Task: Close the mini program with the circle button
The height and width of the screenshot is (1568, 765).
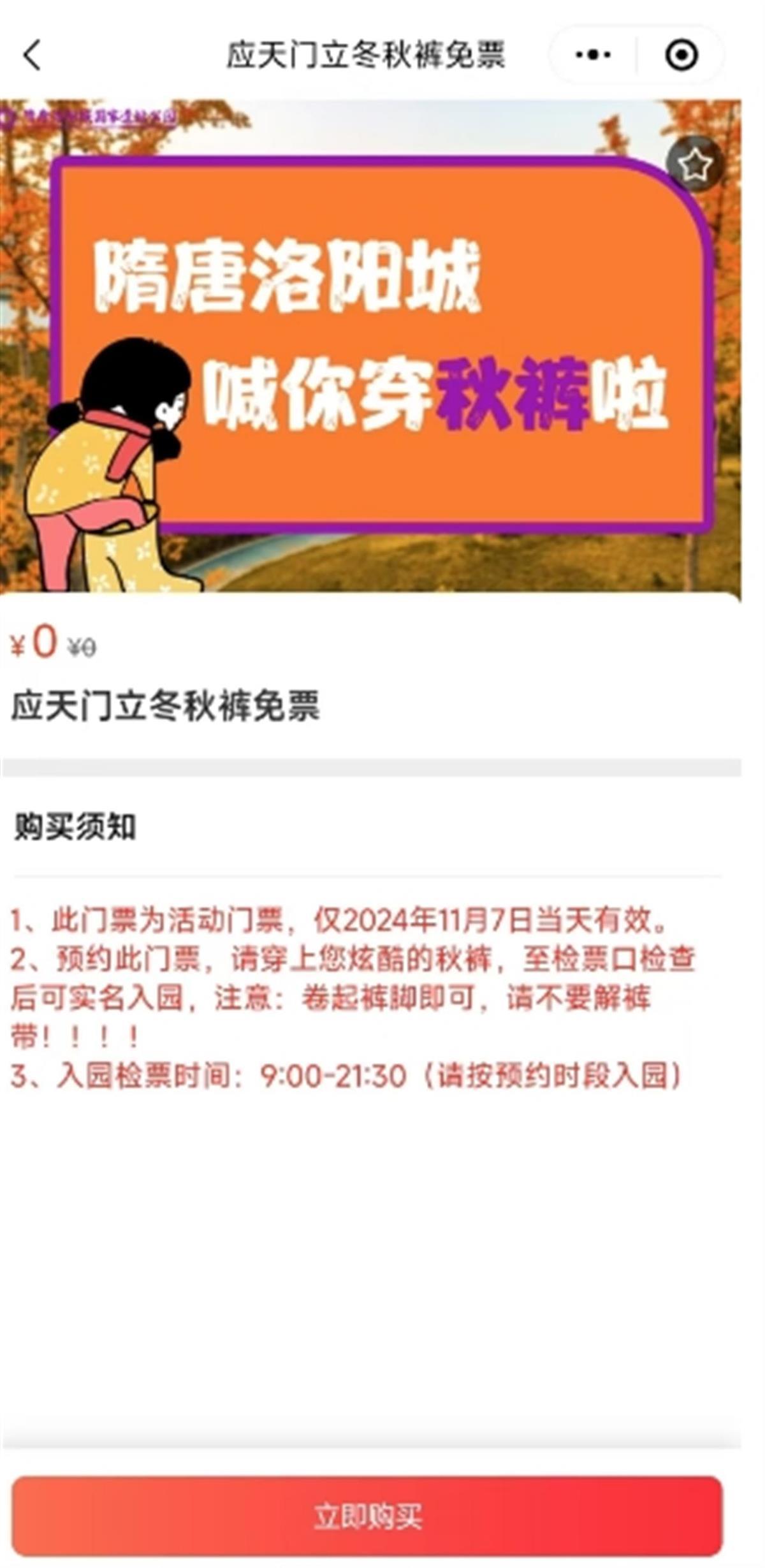Action: (681, 55)
